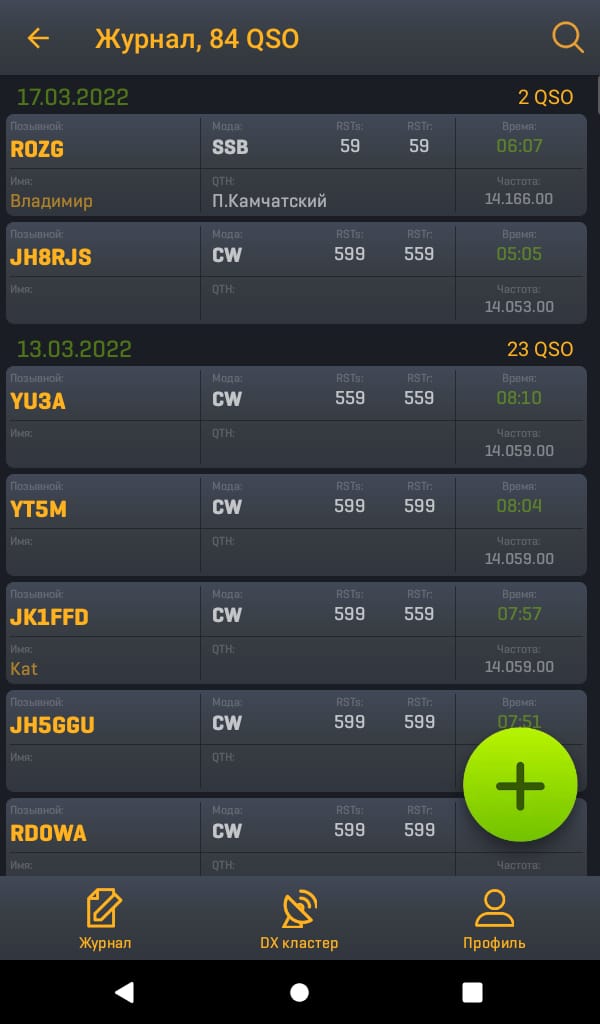
Task: Switch to the DX кластер tab
Action: point(299,921)
